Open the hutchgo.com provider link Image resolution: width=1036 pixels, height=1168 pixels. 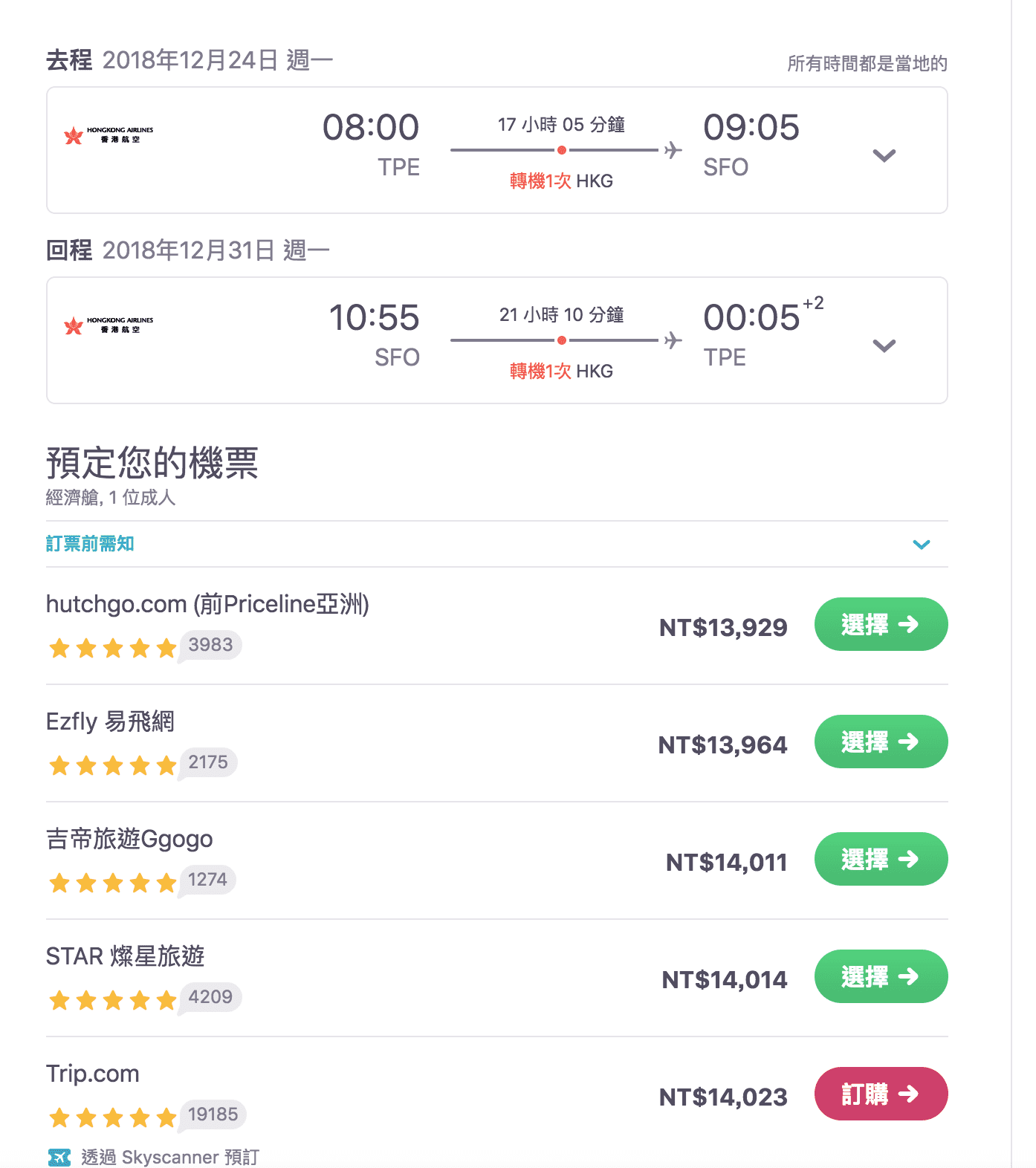[209, 604]
